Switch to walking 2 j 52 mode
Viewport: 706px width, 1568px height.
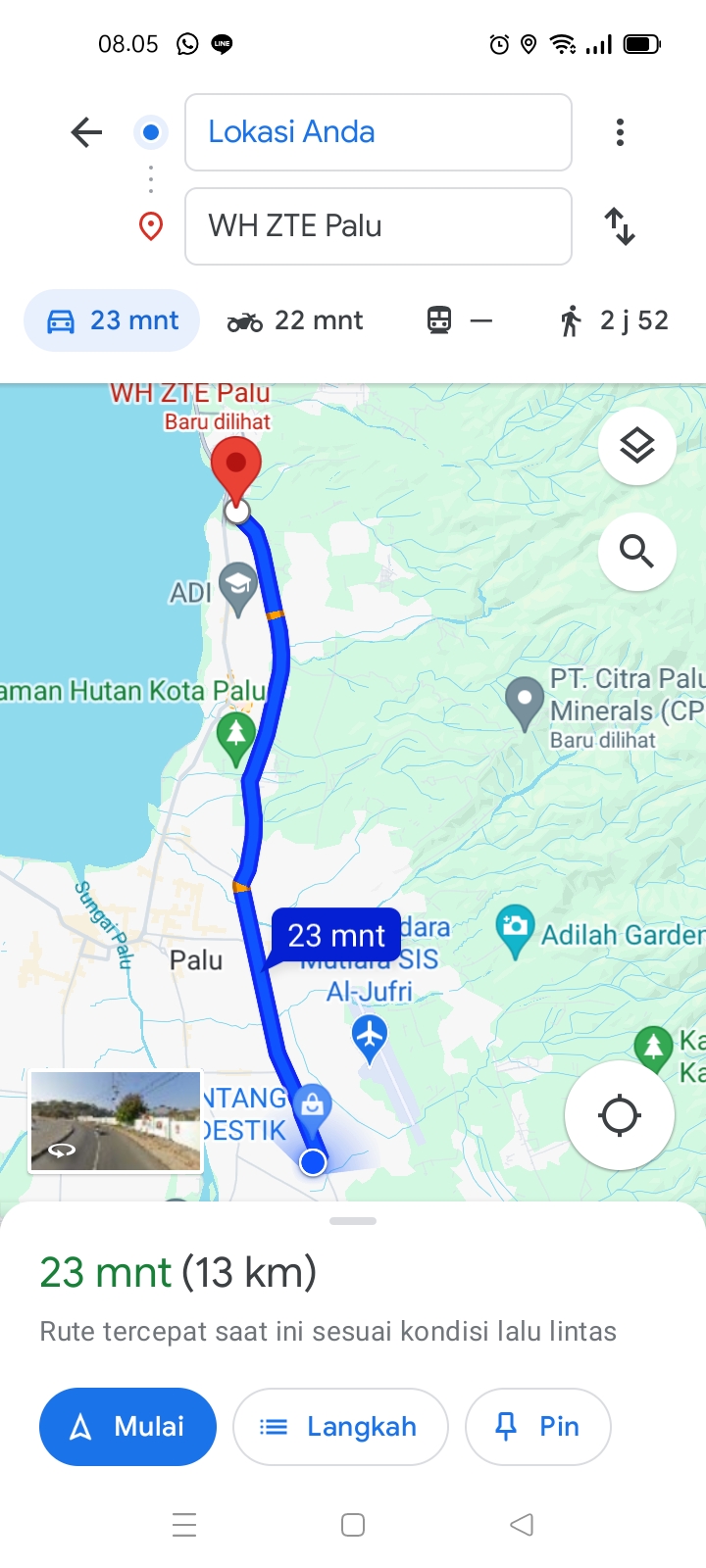pyautogui.click(x=614, y=320)
